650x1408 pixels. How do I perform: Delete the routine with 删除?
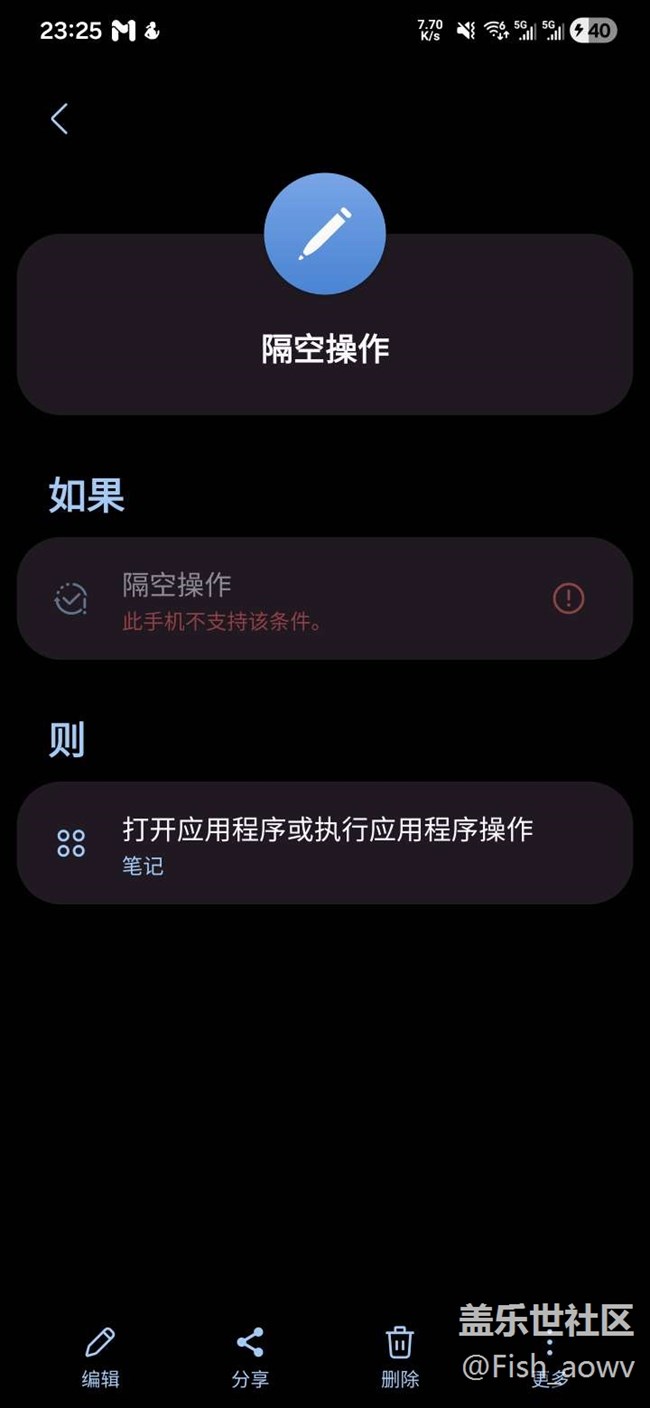click(400, 1356)
